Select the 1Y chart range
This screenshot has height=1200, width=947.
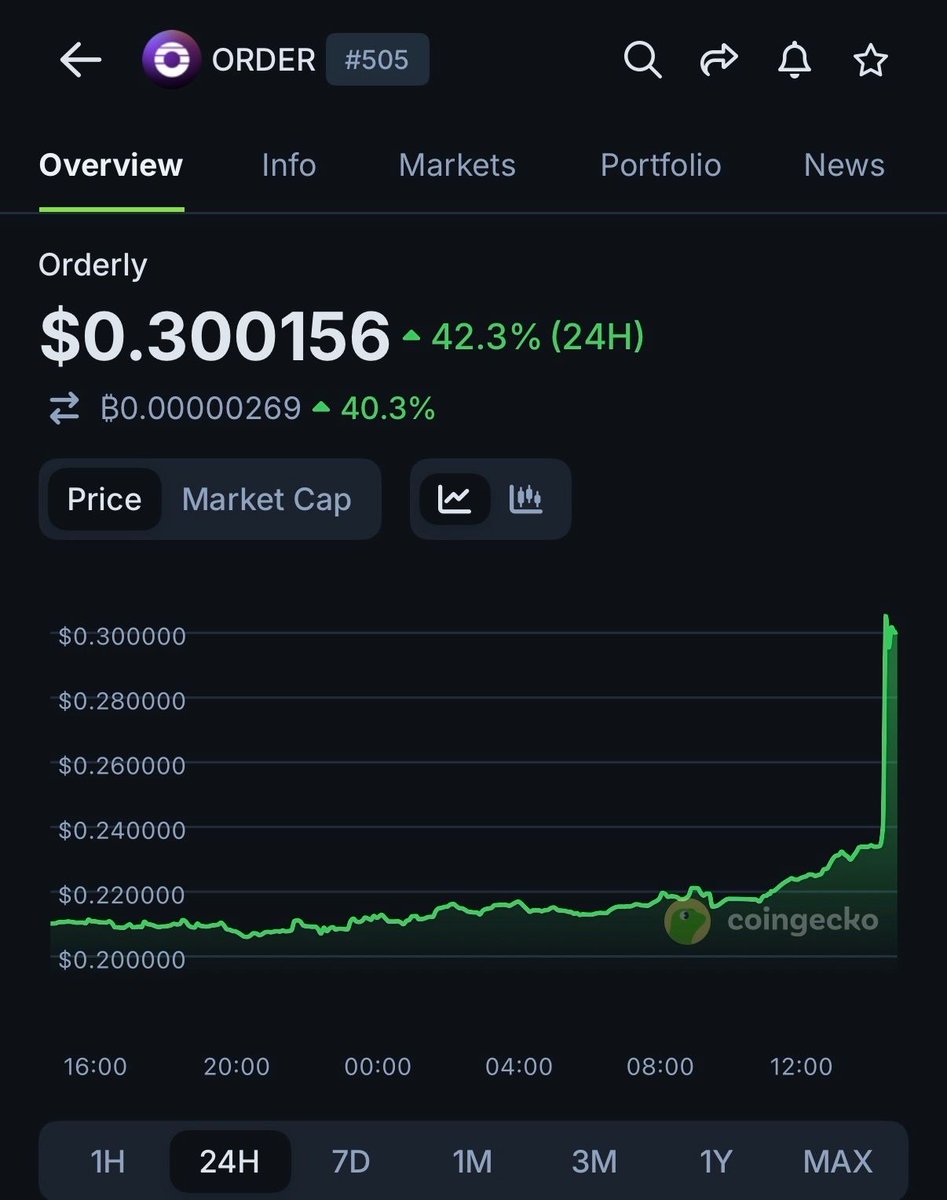pyautogui.click(x=716, y=1161)
